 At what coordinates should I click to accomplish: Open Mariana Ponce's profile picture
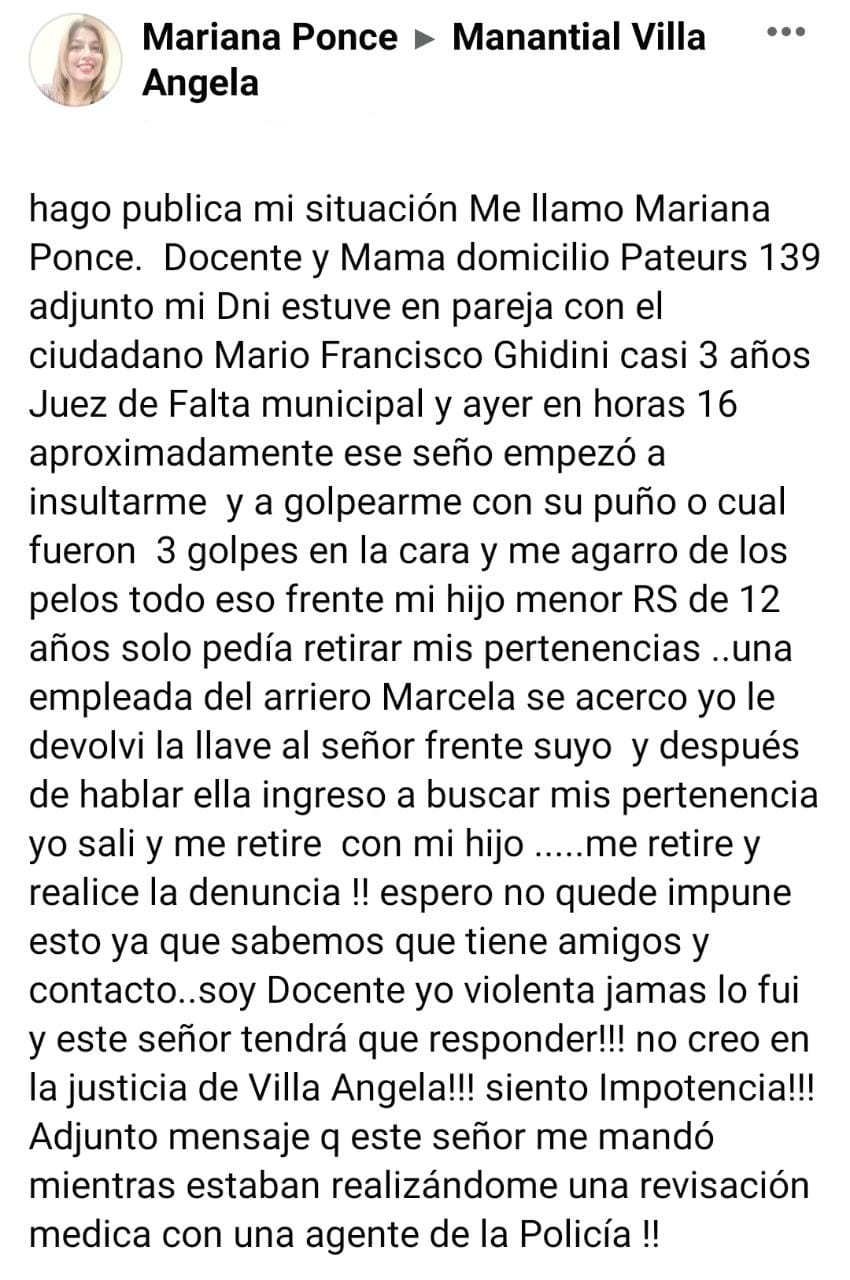click(75, 60)
